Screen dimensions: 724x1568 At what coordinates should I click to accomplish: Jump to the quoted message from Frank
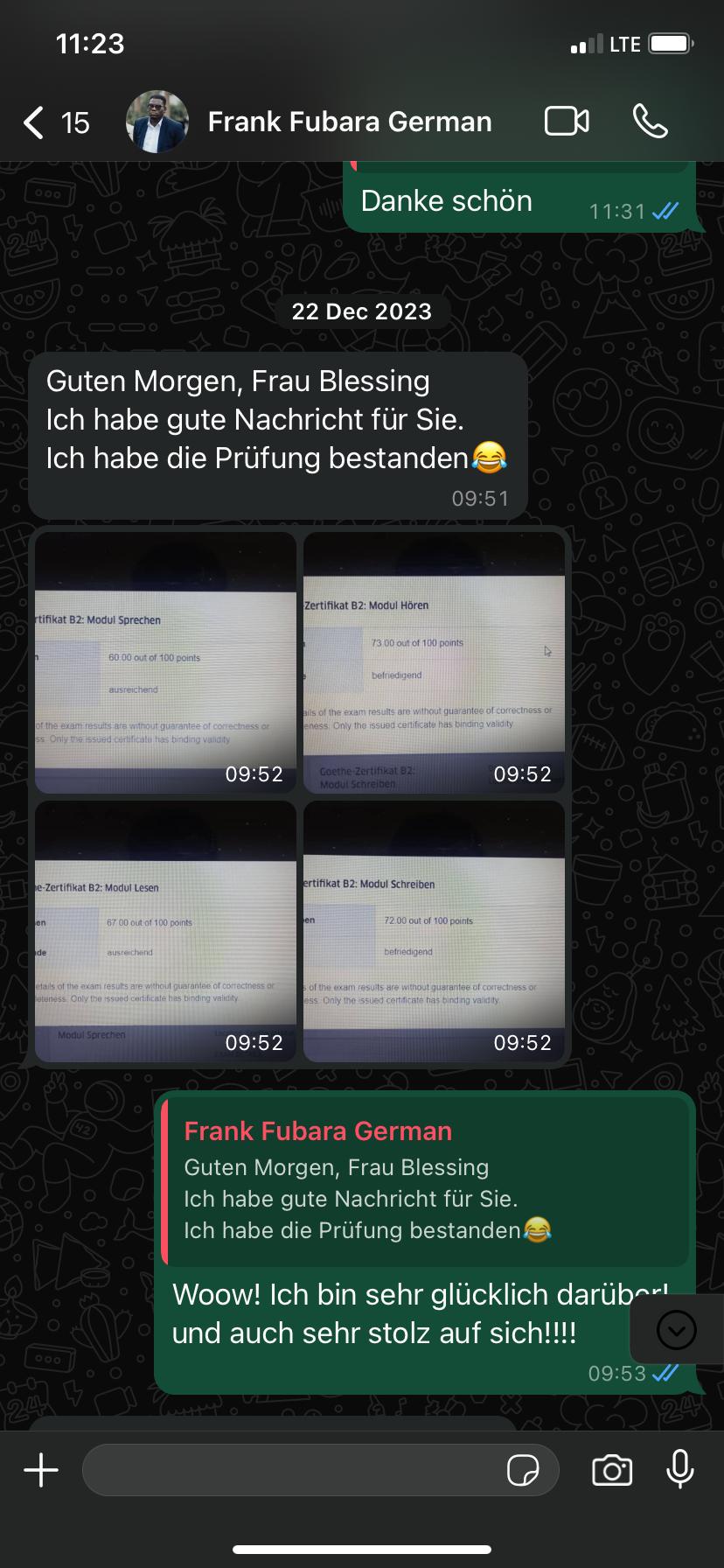427,1180
